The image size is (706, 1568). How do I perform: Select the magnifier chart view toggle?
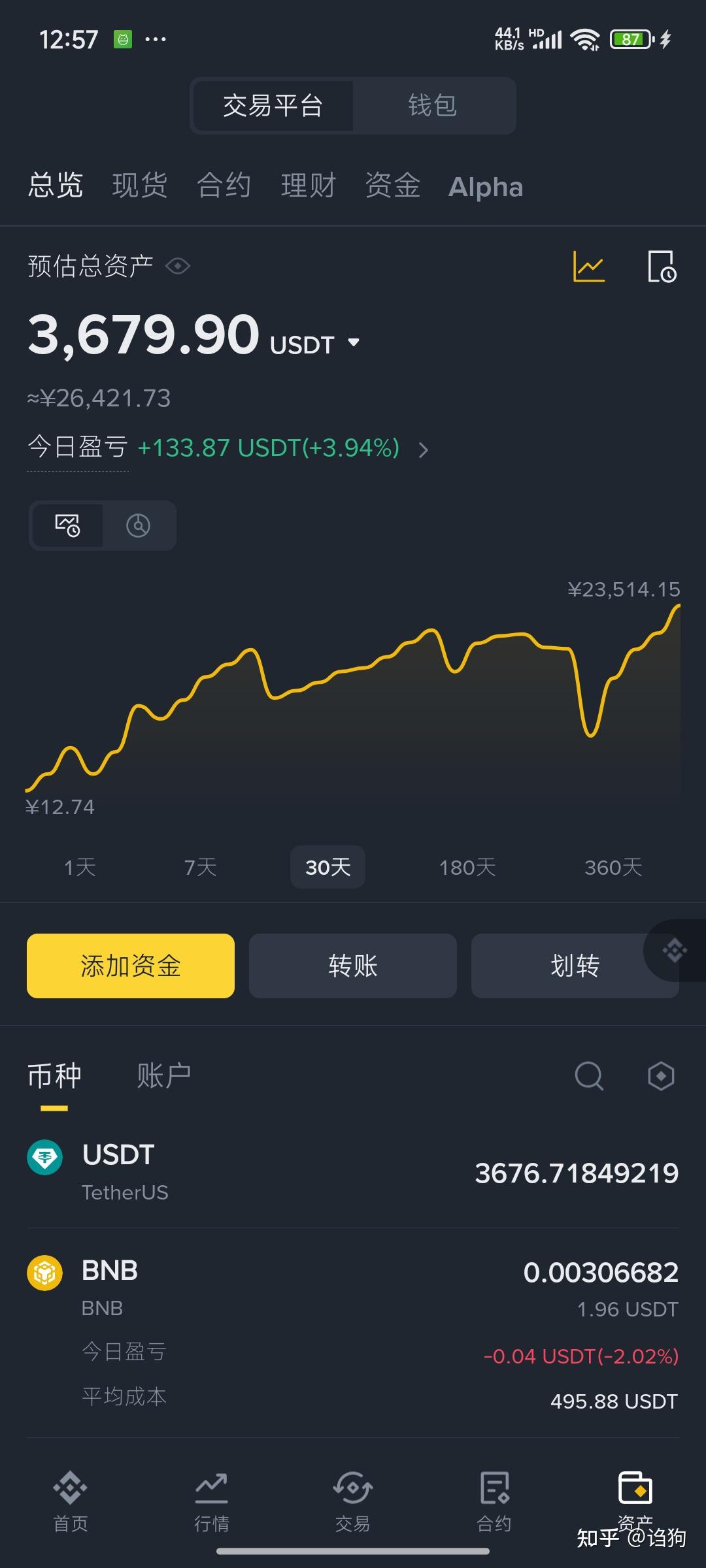click(x=139, y=525)
